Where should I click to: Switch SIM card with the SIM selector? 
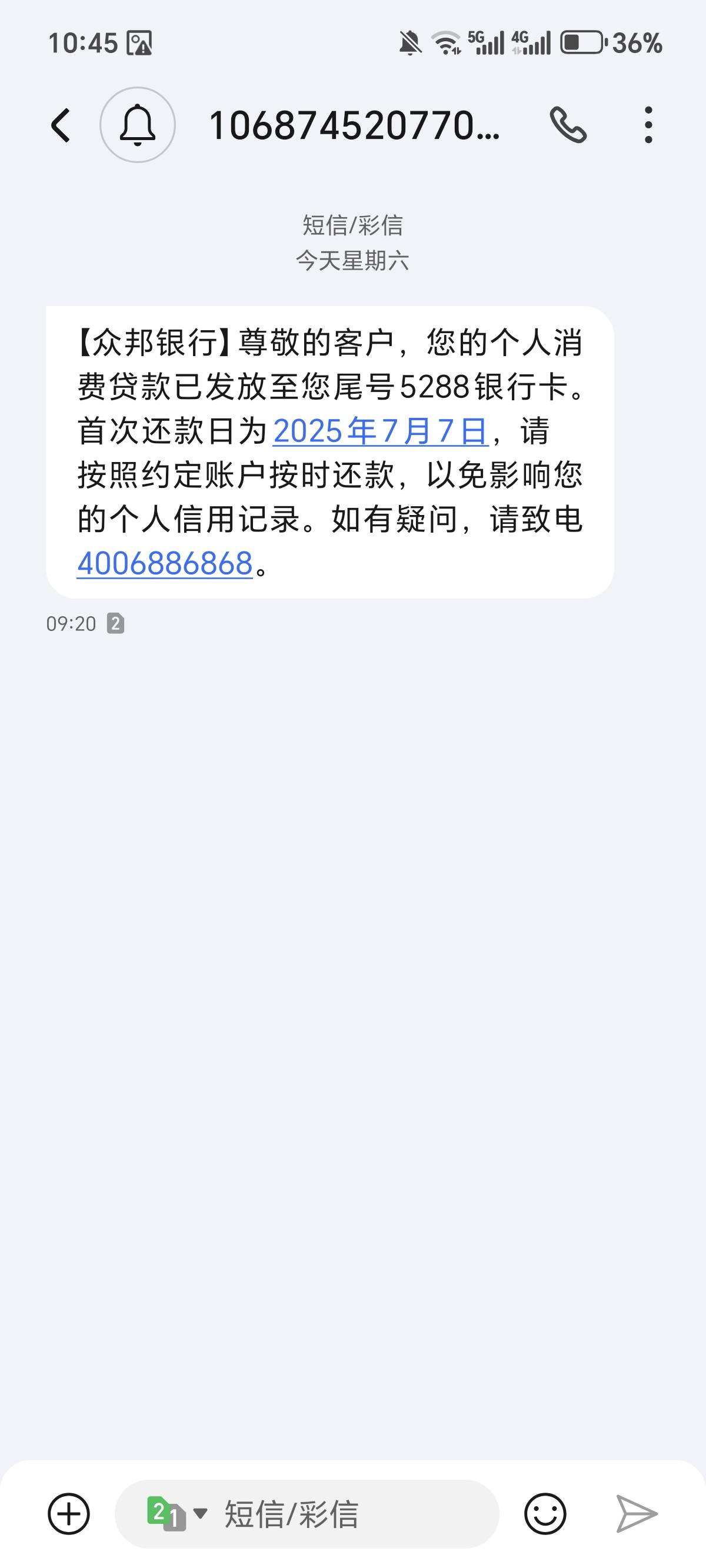[x=176, y=1514]
